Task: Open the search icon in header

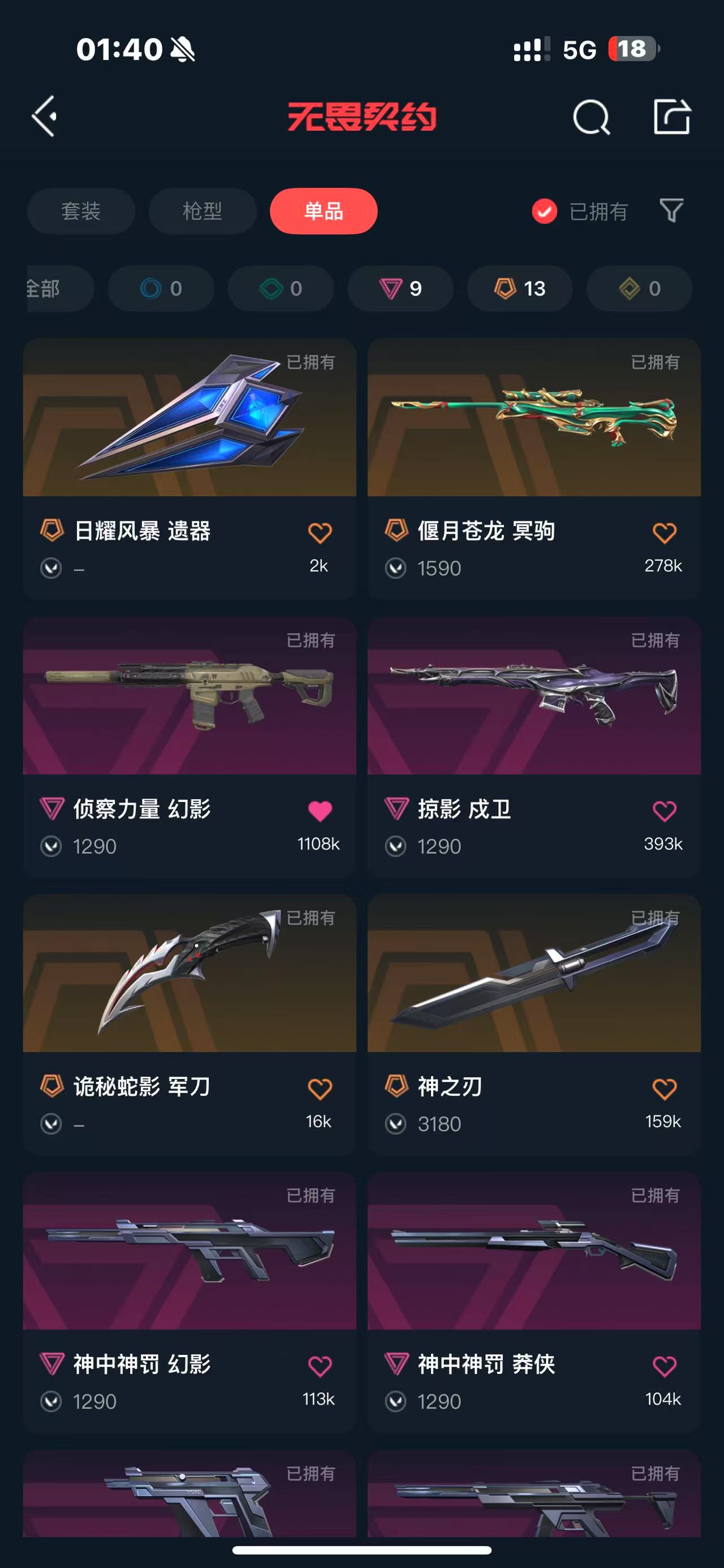Action: [591, 117]
